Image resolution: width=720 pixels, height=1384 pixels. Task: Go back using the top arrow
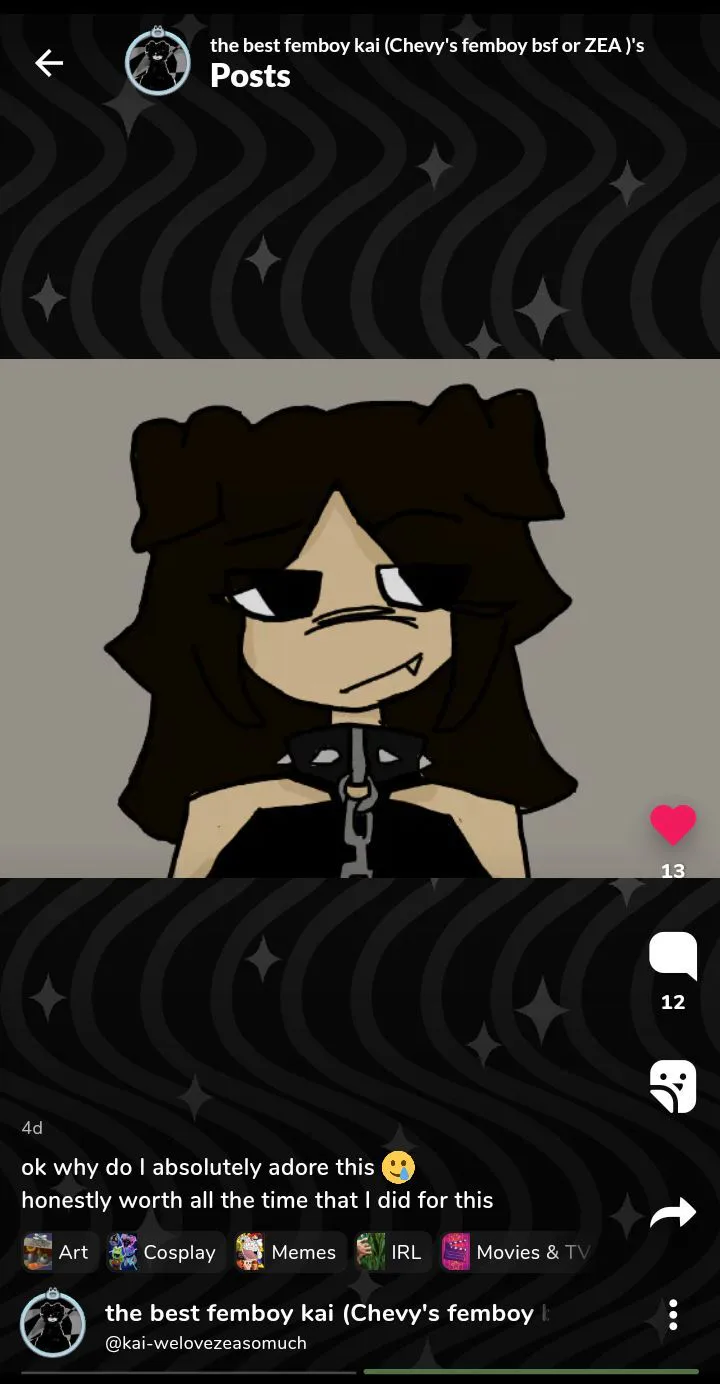49,63
